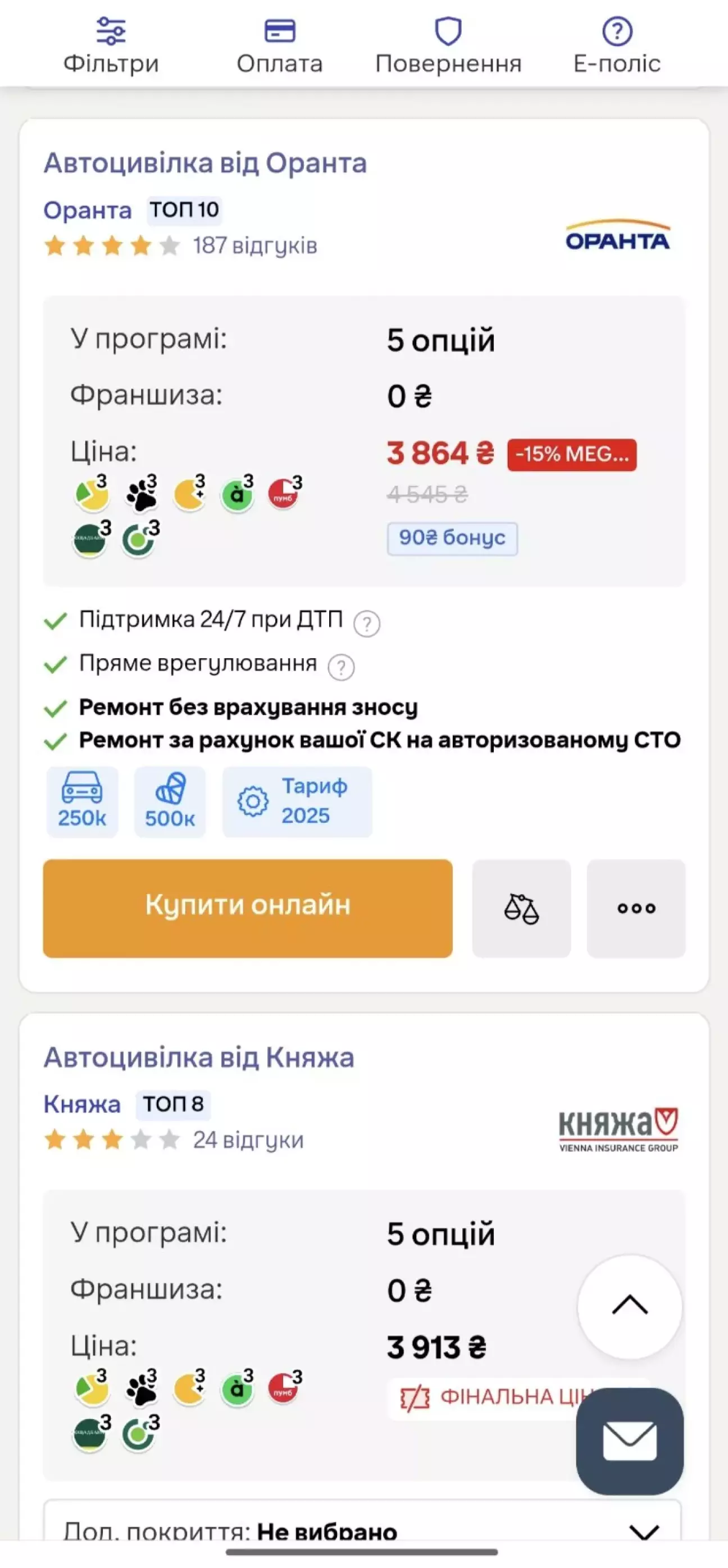Open the Оплата payment section
Viewport: 728px width, 1568px height.
[x=279, y=47]
